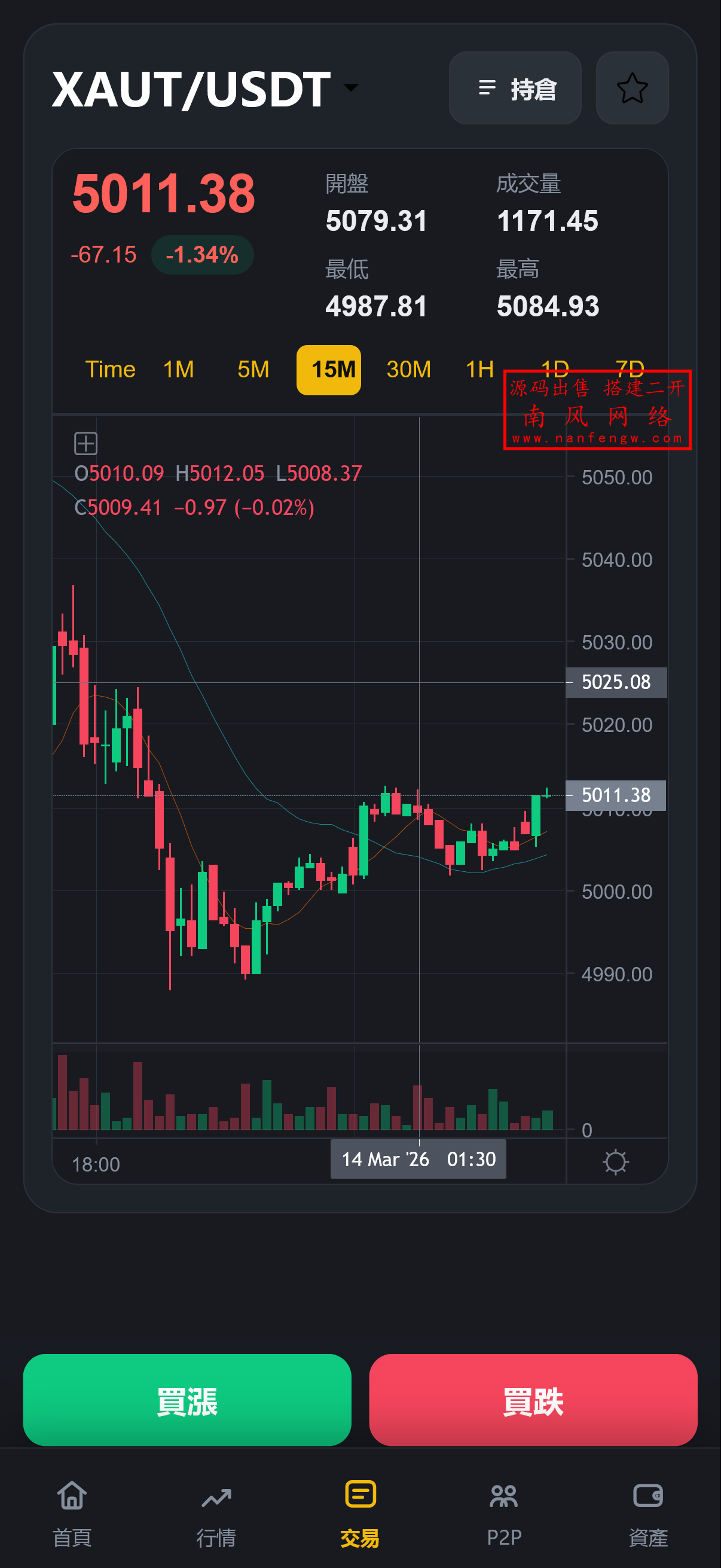The image size is (721, 1568).
Task: Open chart settings gear icon
Action: (615, 1161)
